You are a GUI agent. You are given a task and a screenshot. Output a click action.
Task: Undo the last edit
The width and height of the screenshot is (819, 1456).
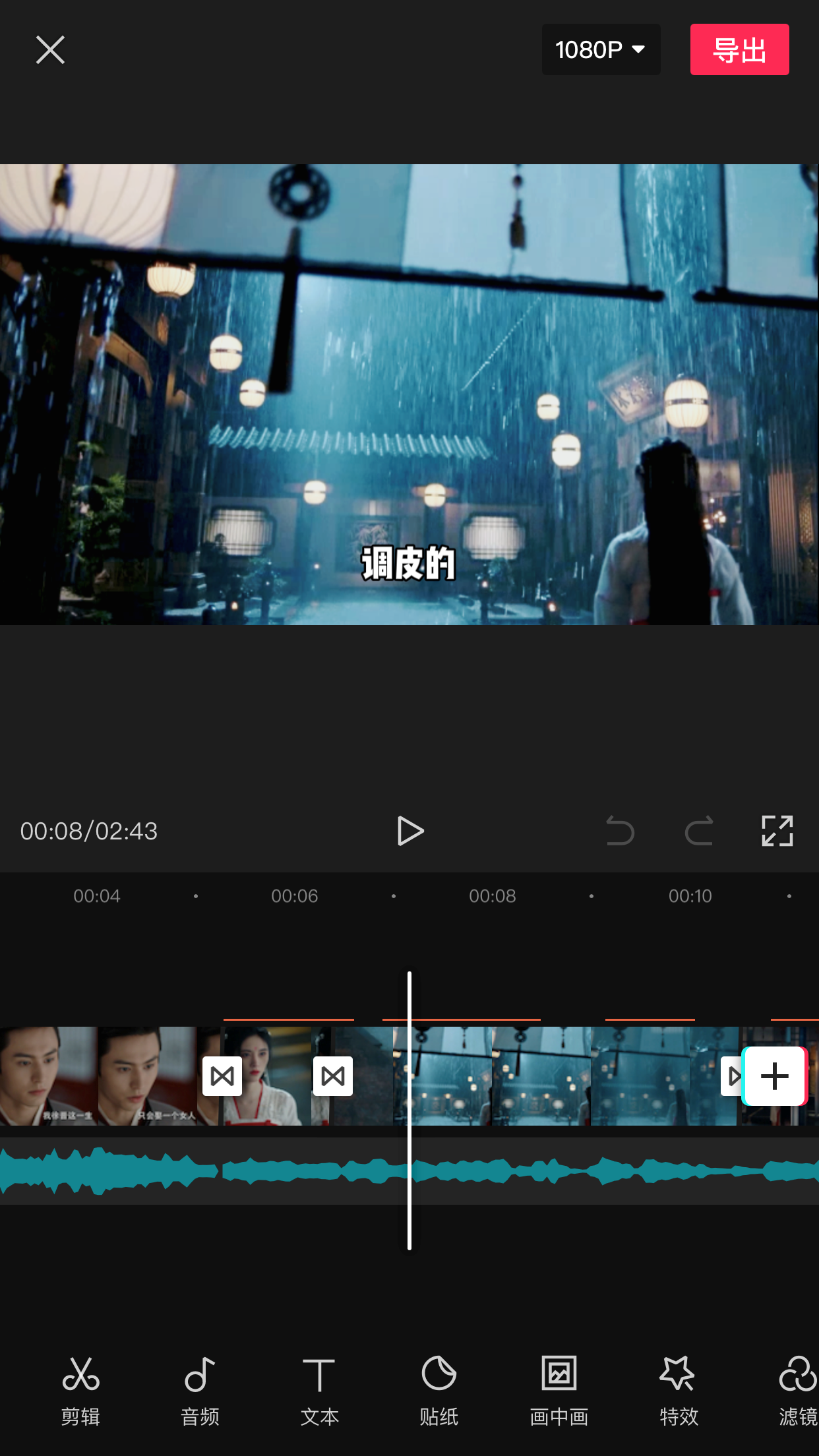[x=620, y=831]
